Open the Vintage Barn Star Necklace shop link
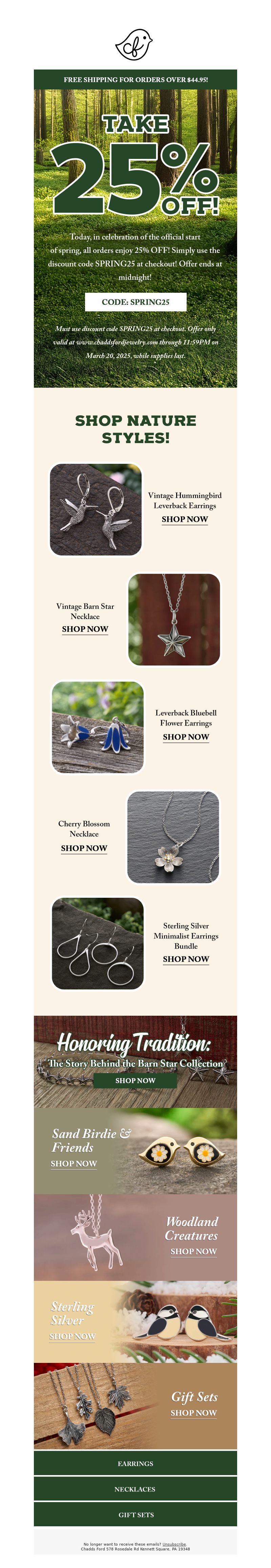271x1568 pixels. coord(85,629)
